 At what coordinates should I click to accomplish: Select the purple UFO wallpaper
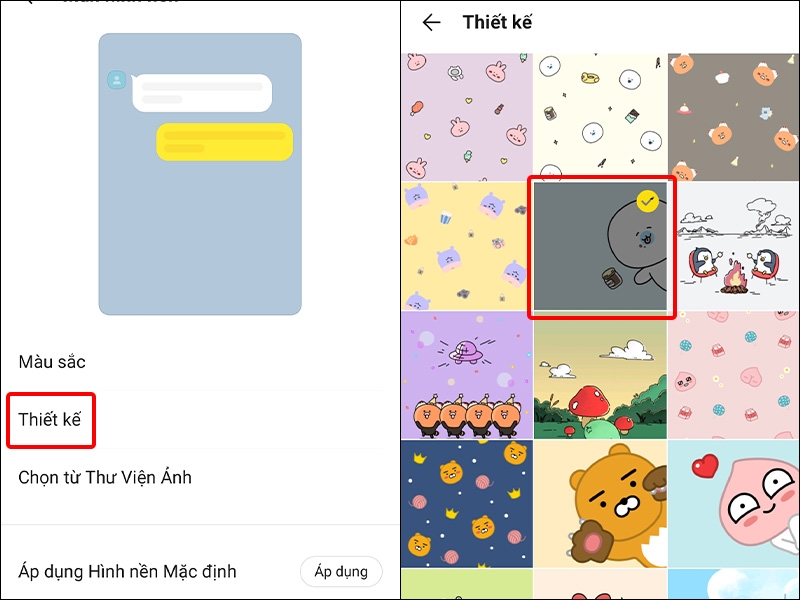[x=466, y=375]
